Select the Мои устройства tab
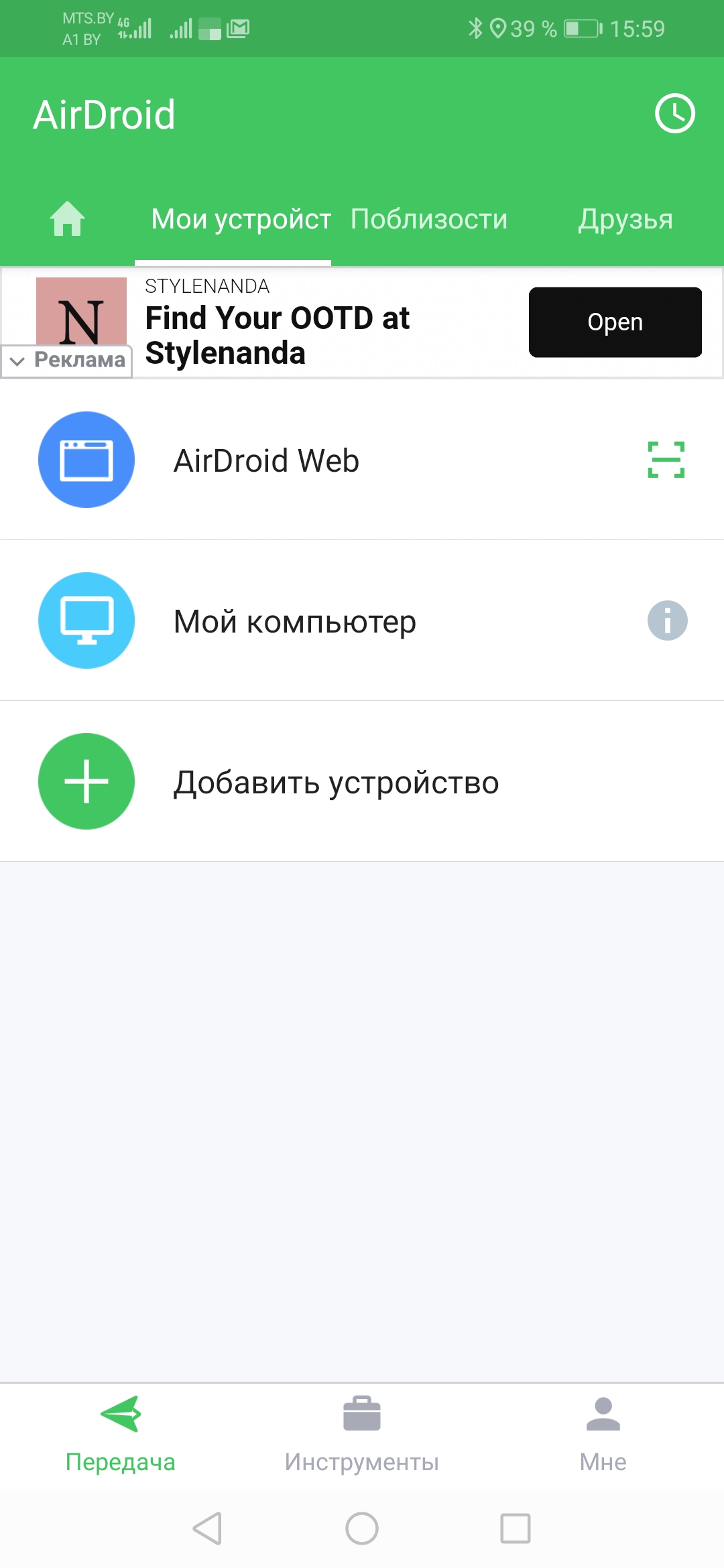The width and height of the screenshot is (724, 1568). click(241, 219)
